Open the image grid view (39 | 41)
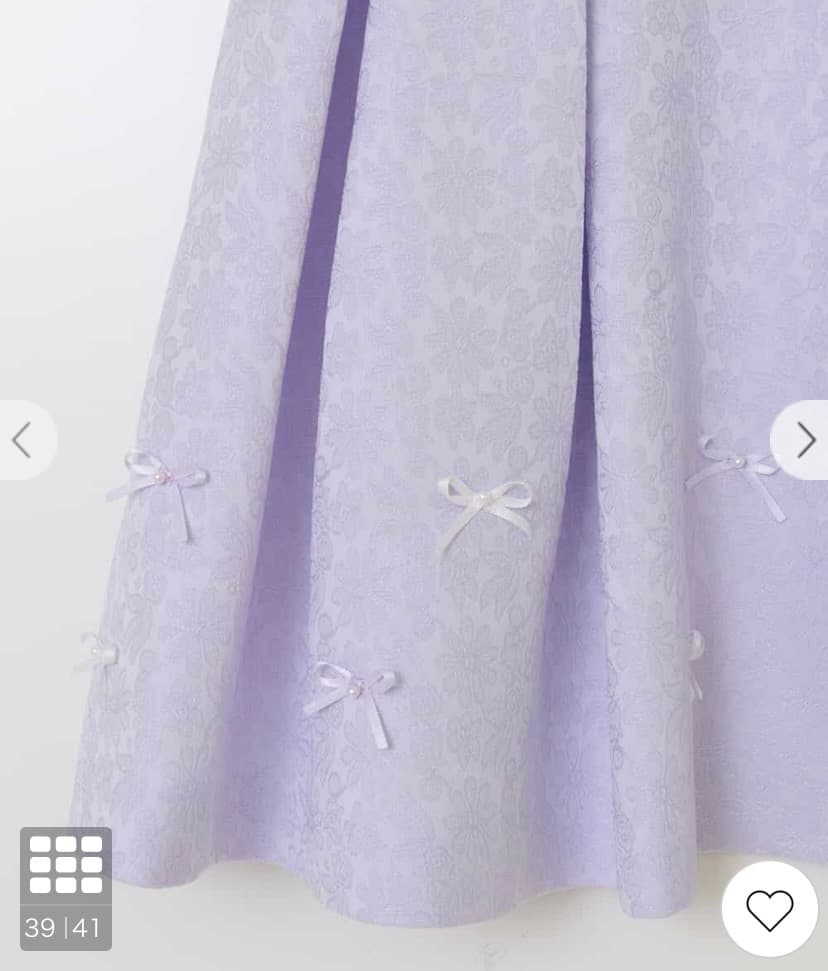Image resolution: width=828 pixels, height=971 pixels. point(66,887)
